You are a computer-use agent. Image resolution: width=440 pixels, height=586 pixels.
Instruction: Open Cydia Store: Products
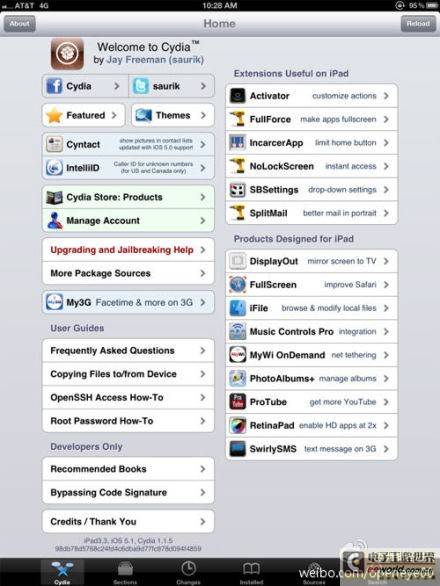tap(129, 197)
